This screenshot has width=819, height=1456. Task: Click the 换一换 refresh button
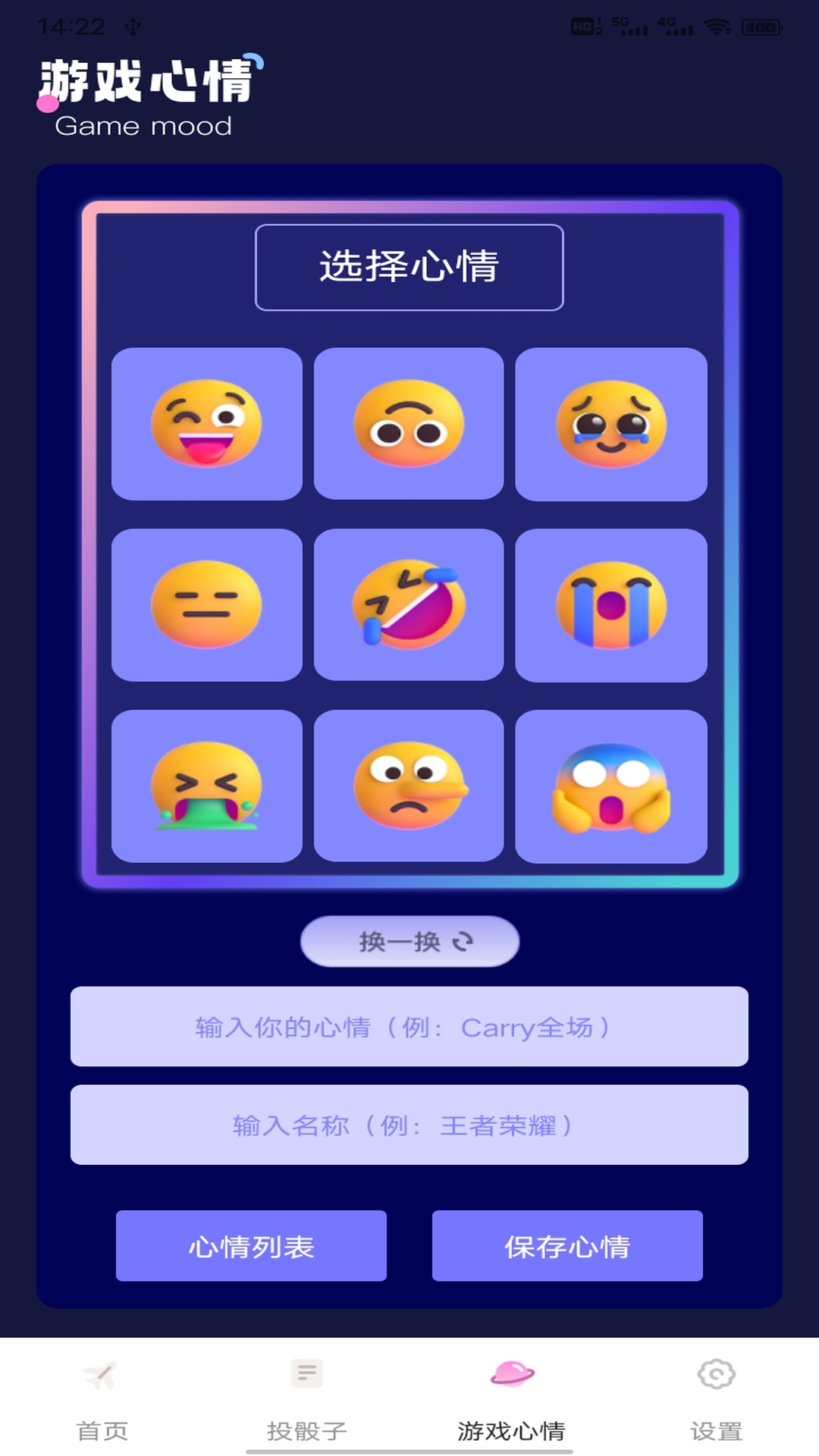(409, 941)
